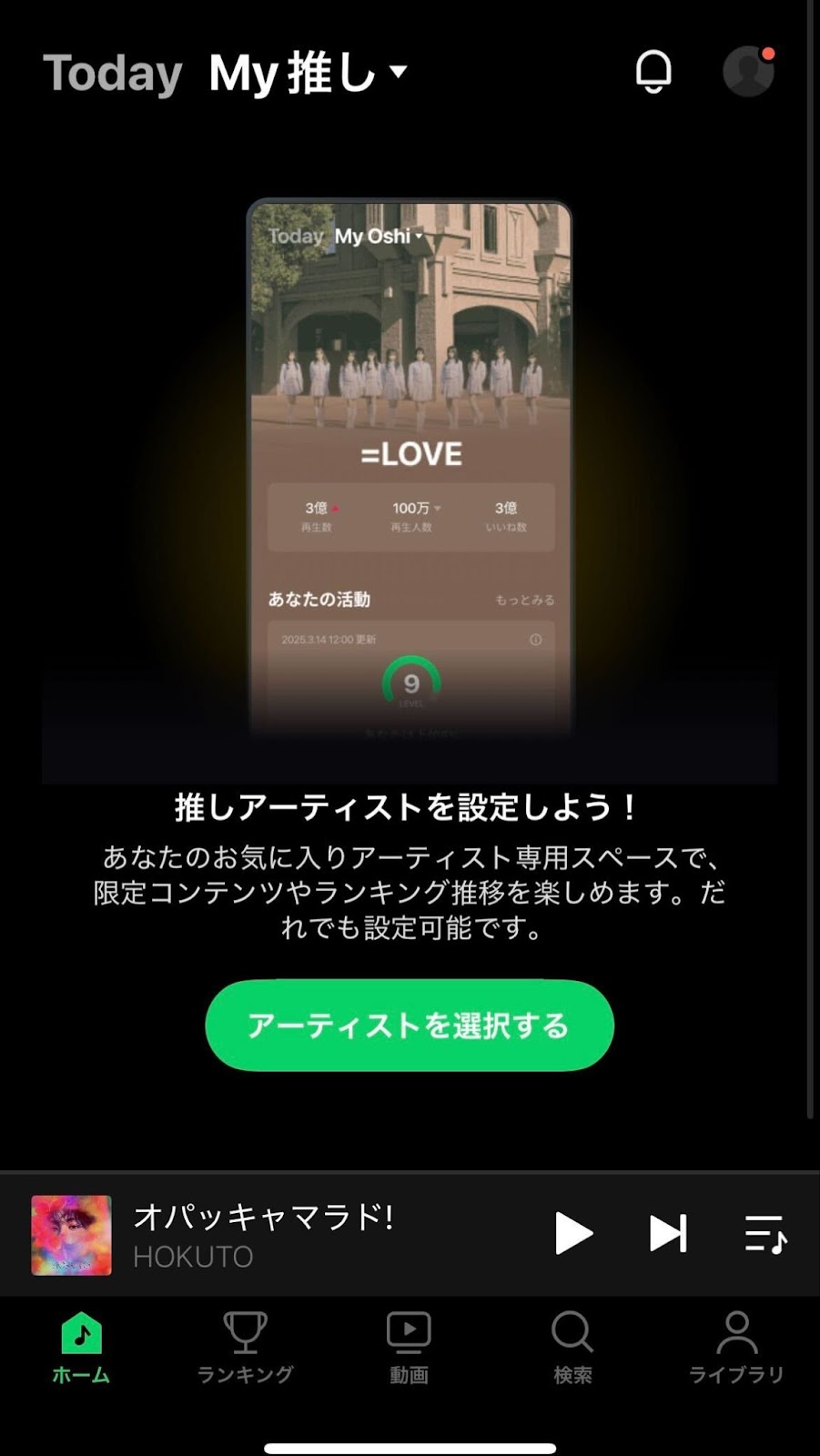
Task: Open the 動画 tab
Action: tap(409, 1349)
